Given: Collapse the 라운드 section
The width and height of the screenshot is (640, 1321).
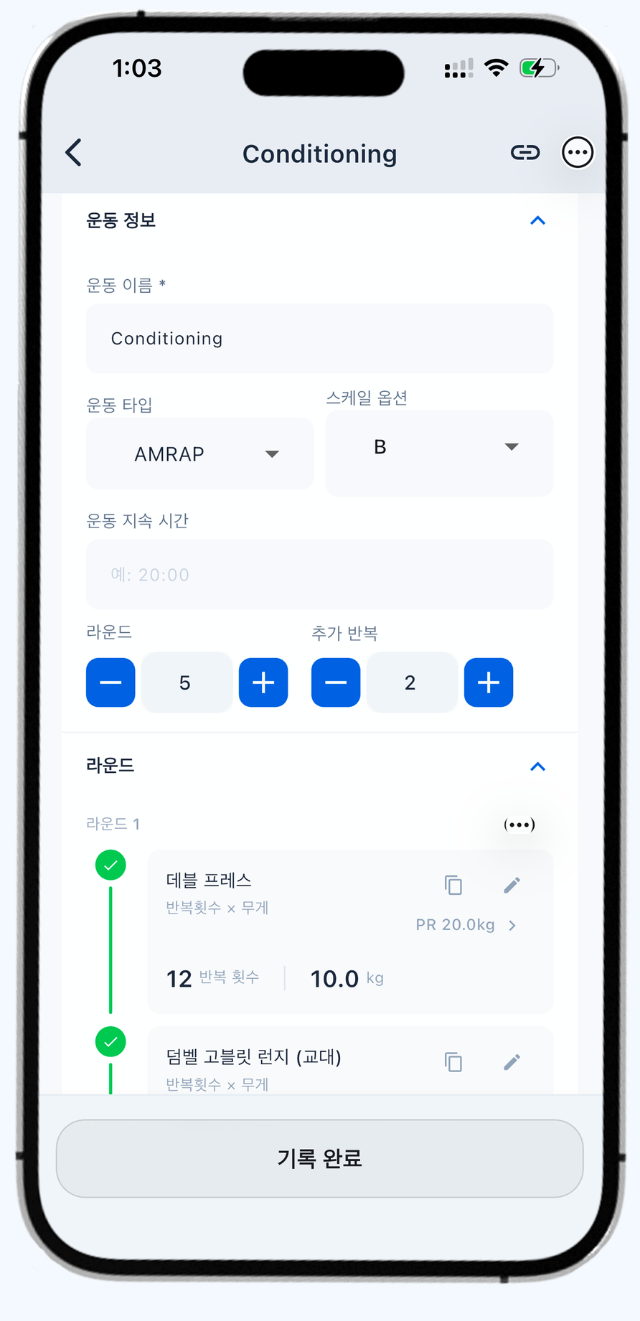Looking at the screenshot, I should click(x=537, y=767).
